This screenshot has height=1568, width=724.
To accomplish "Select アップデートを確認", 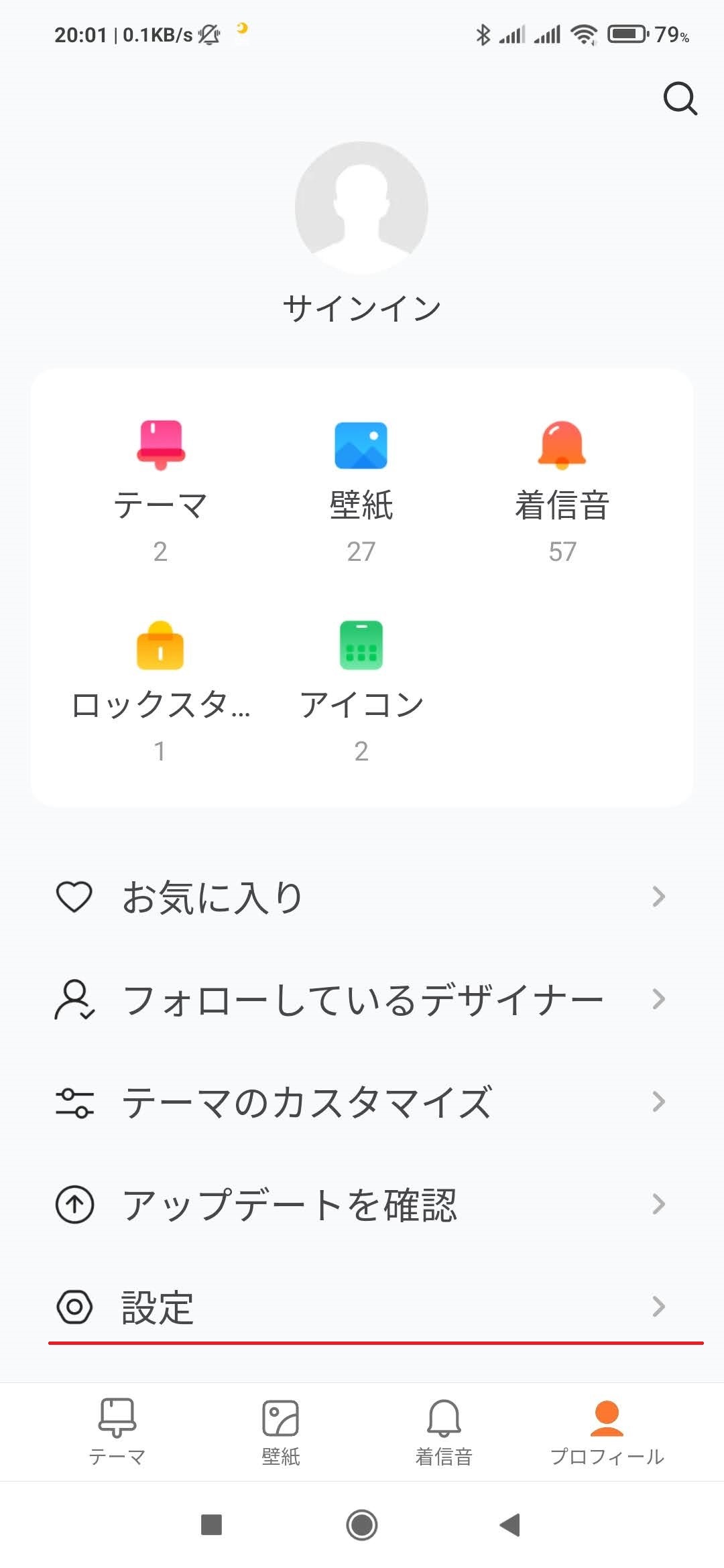I will click(362, 1205).
